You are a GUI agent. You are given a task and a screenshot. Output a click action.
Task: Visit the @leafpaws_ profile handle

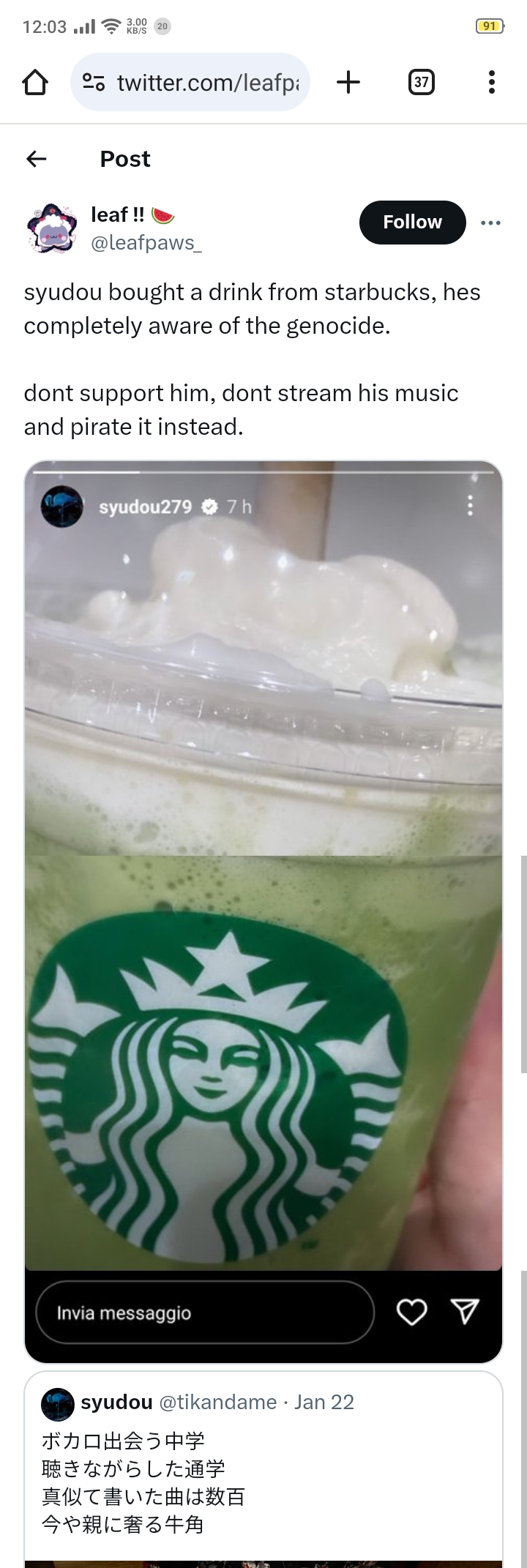[146, 243]
